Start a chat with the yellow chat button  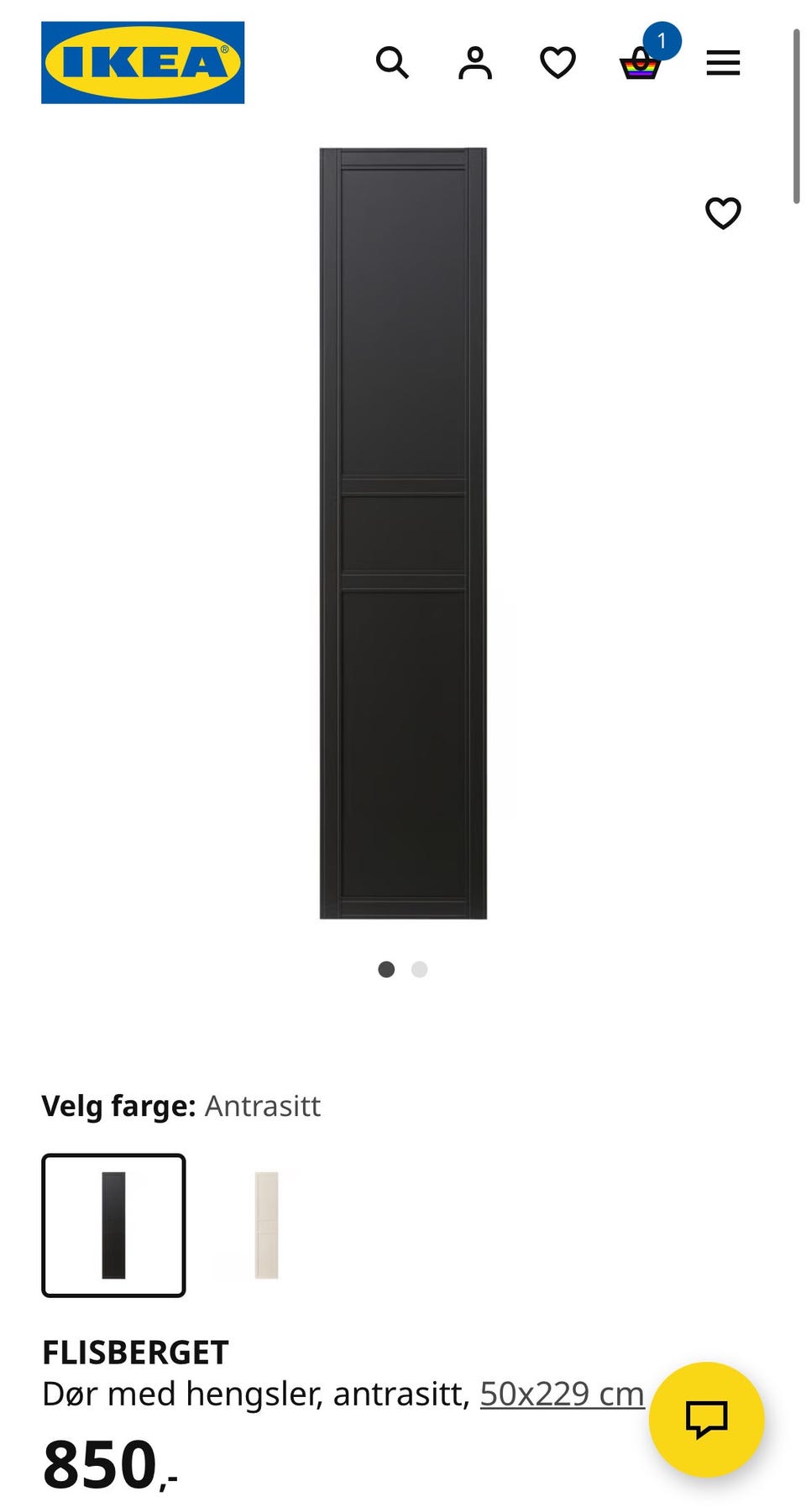[706, 1419]
